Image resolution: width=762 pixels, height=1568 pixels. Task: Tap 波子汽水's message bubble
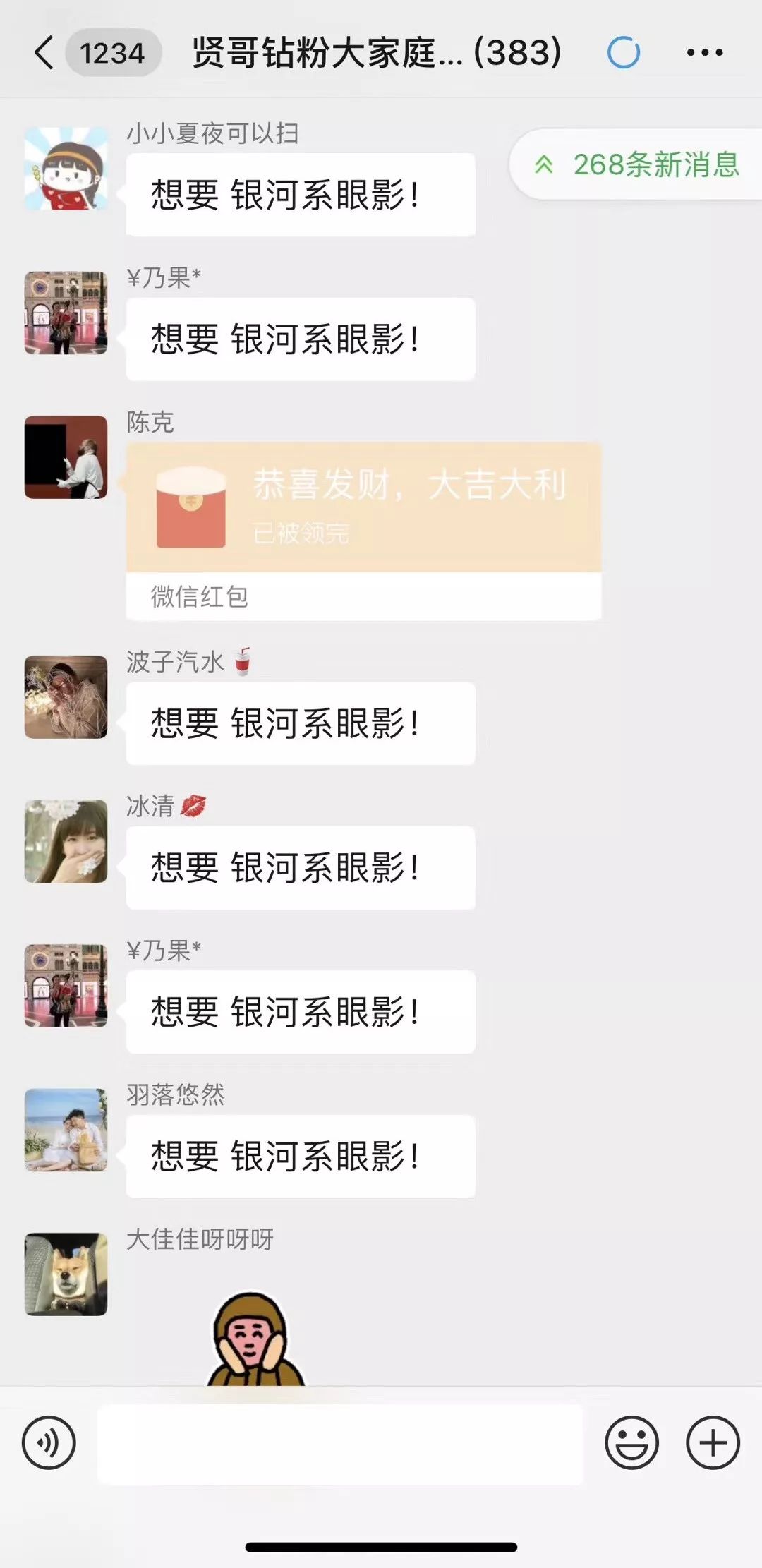[x=300, y=722]
